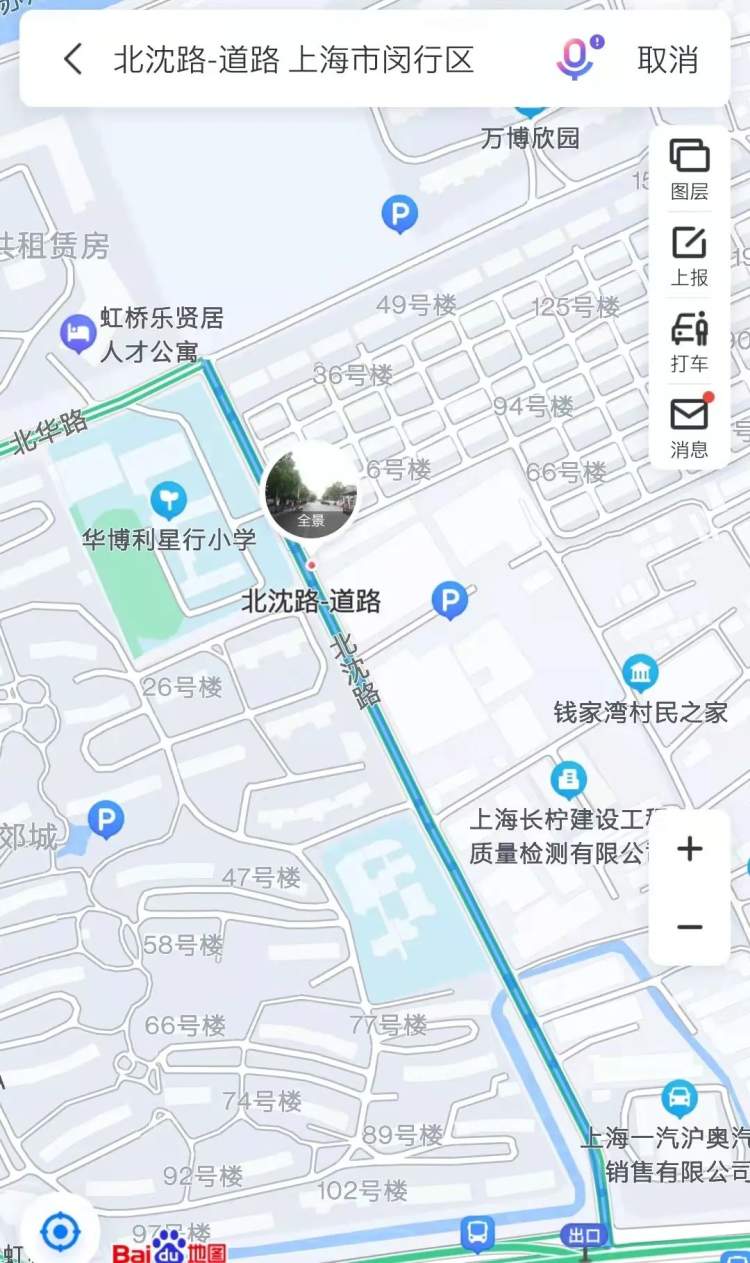The height and width of the screenshot is (1263, 750).
Task: Go back using the arrow
Action: click(x=73, y=59)
